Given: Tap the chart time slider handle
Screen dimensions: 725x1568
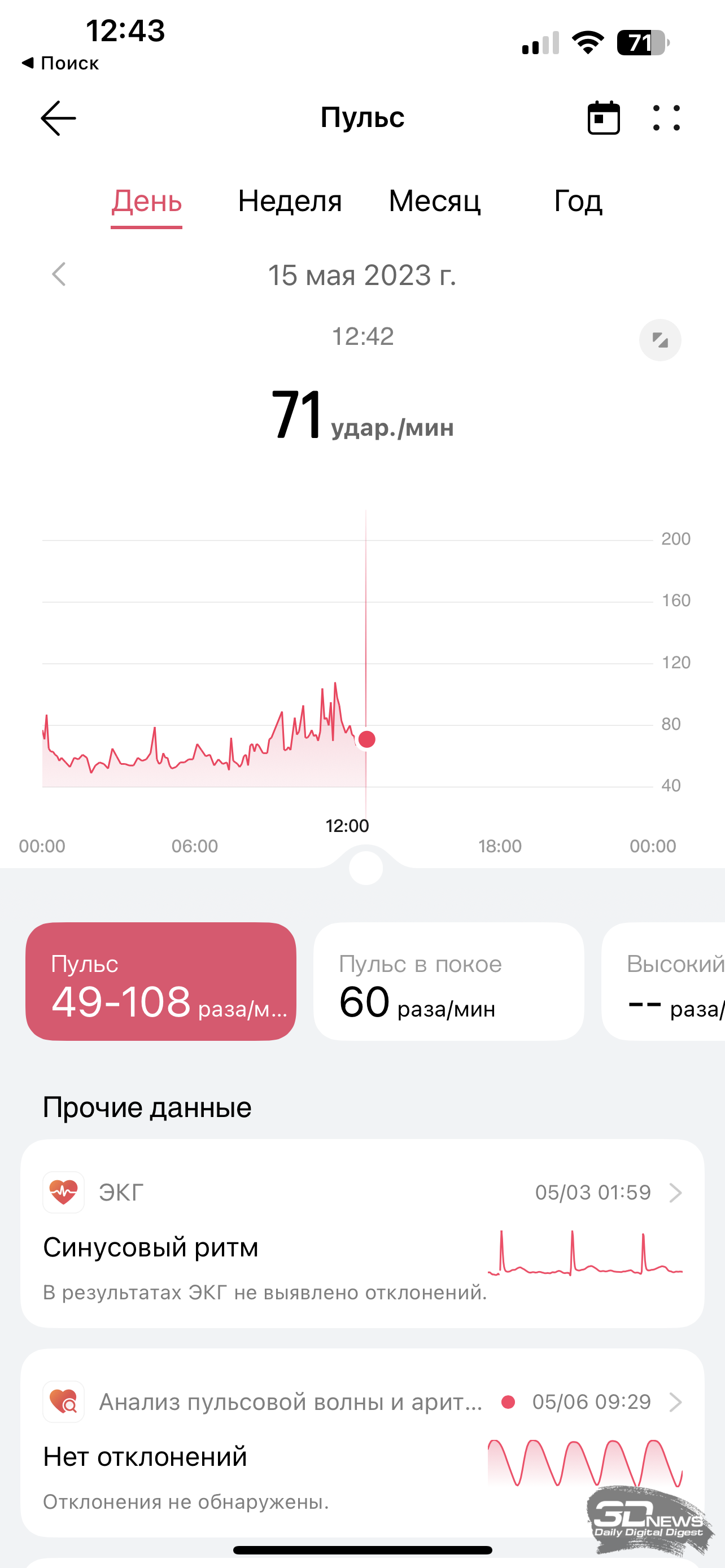Looking at the screenshot, I should tap(366, 868).
